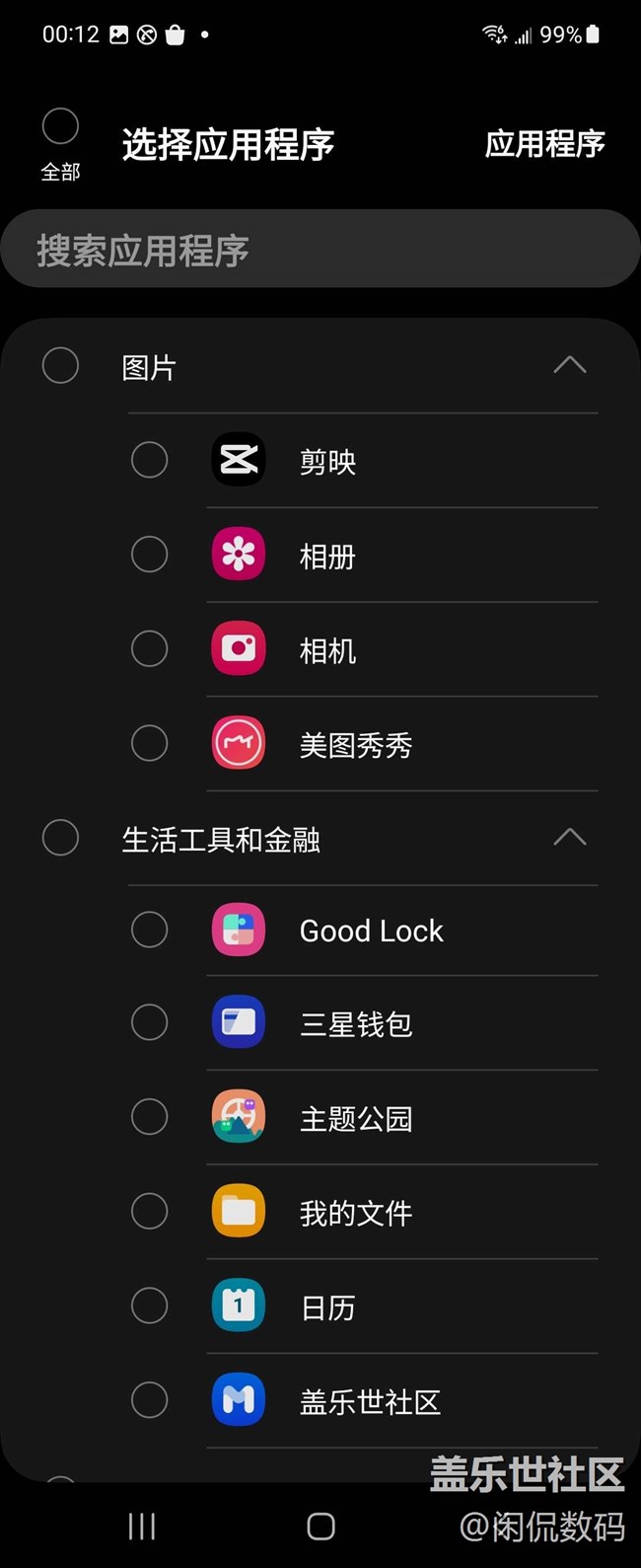Open recent apps from the navigation bar
Viewport: 641px width, 1568px height.
click(x=142, y=1527)
